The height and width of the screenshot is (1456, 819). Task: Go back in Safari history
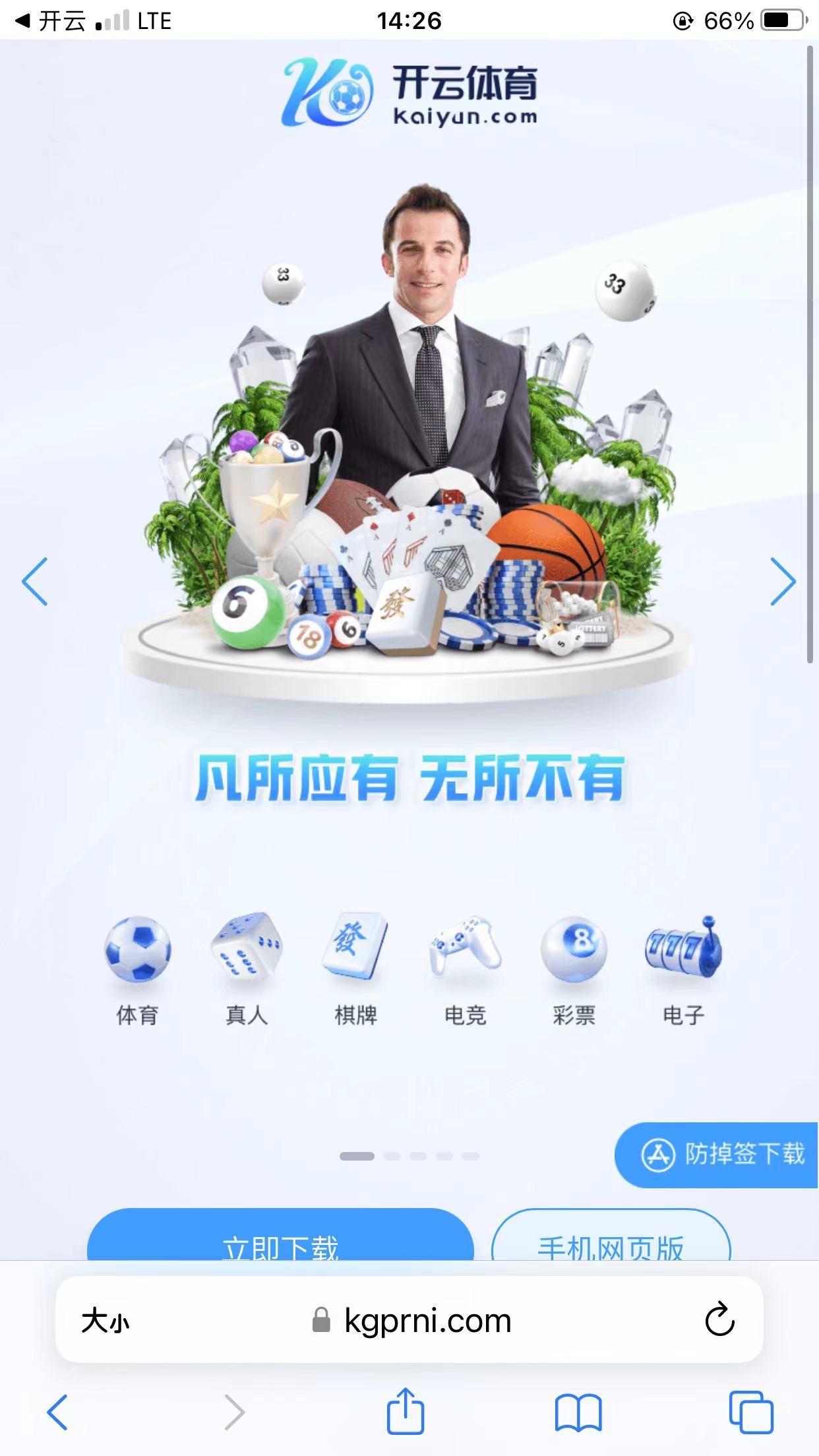[x=57, y=1412]
